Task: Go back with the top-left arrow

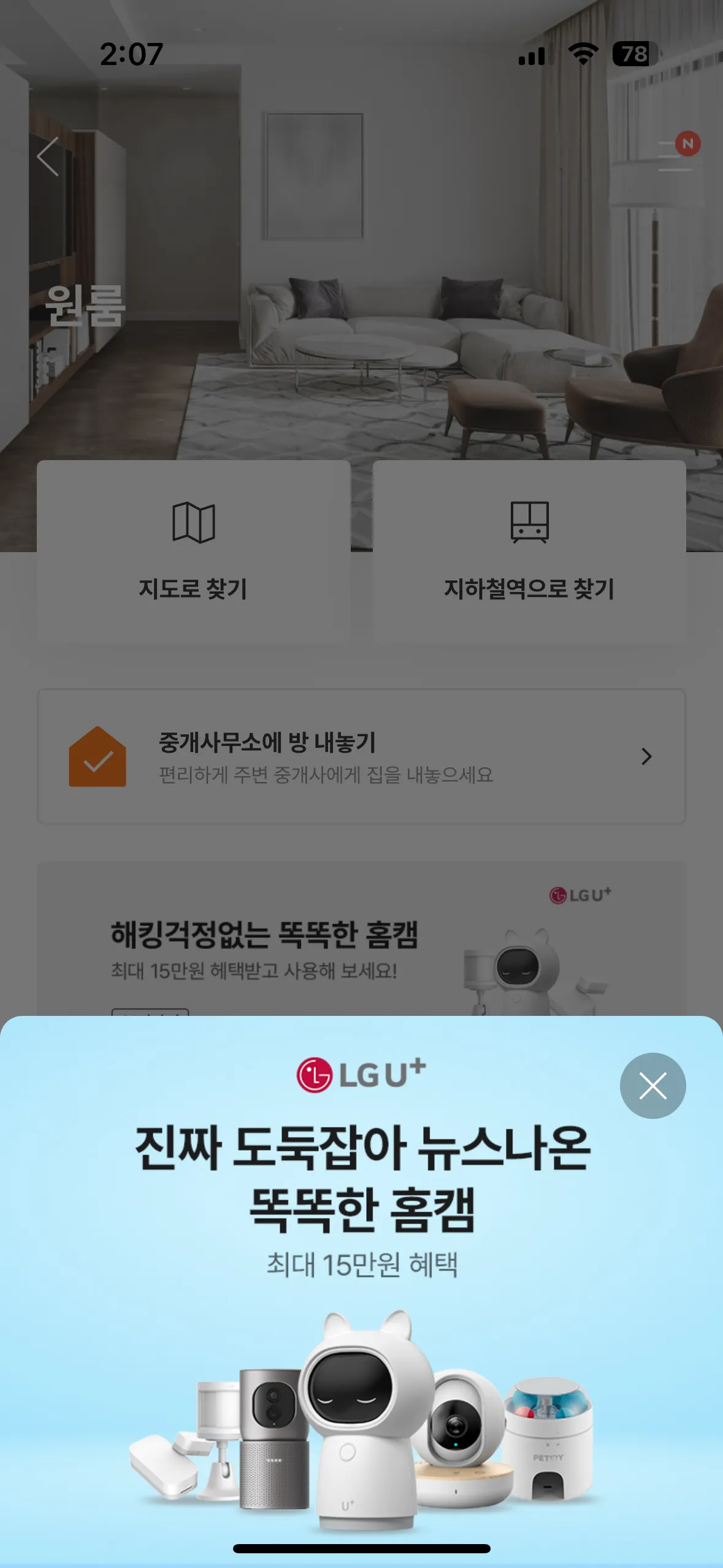Action: pos(48,156)
